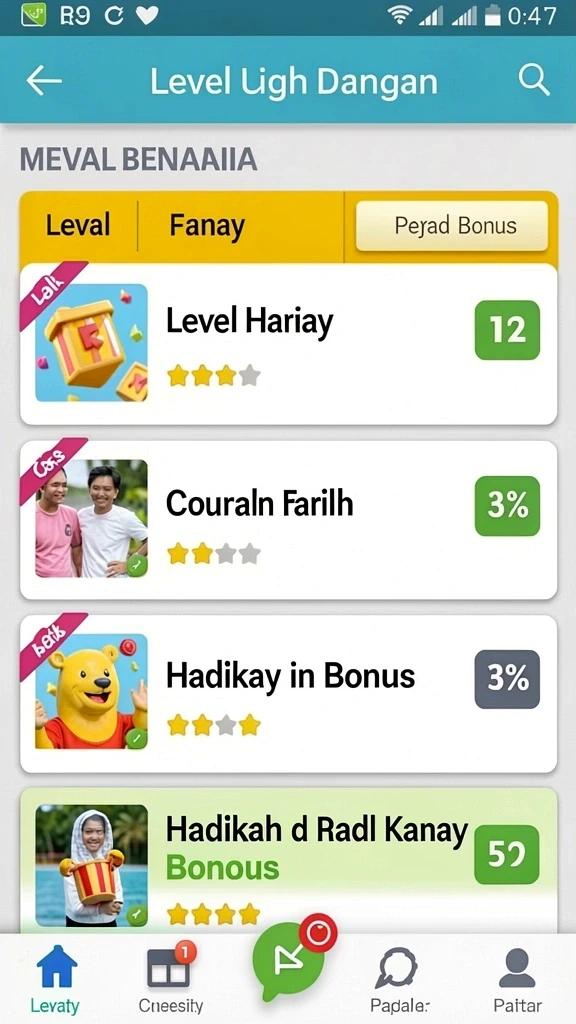This screenshot has height=1024, width=576.
Task: Open Hadikah d Radl Kanay Bonous card
Action: [289, 861]
